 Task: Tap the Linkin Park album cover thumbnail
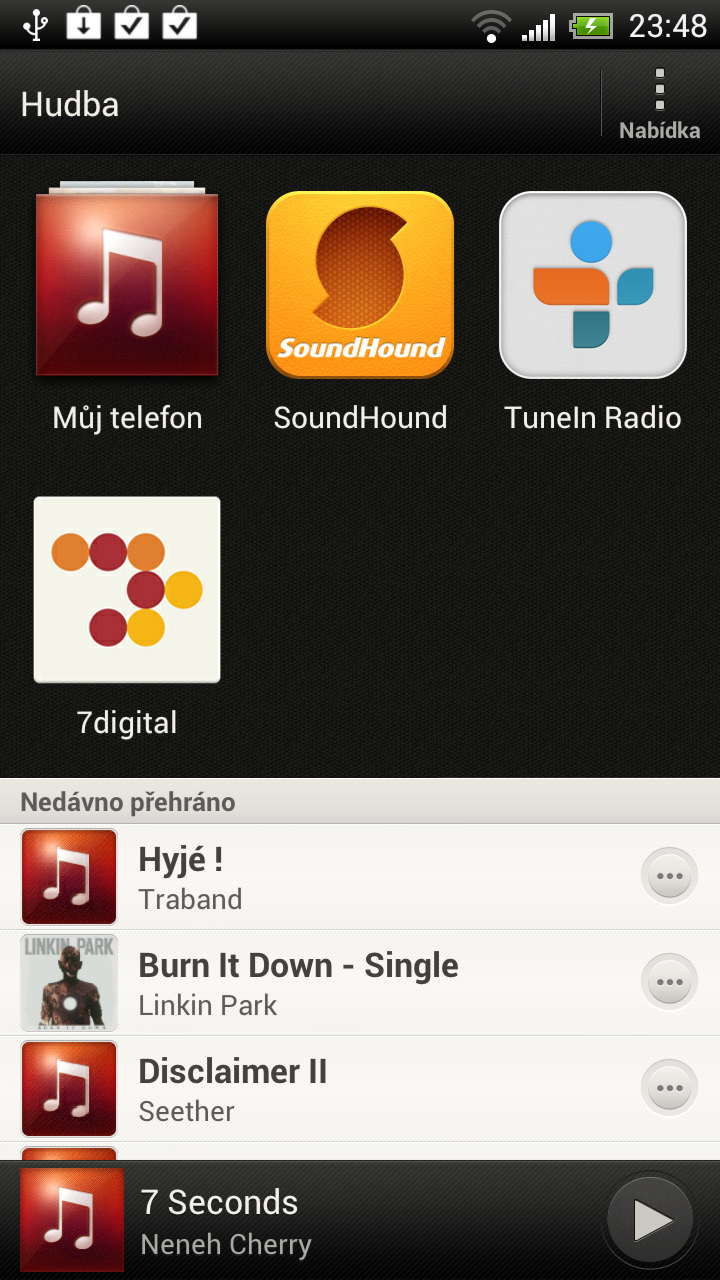[x=69, y=981]
